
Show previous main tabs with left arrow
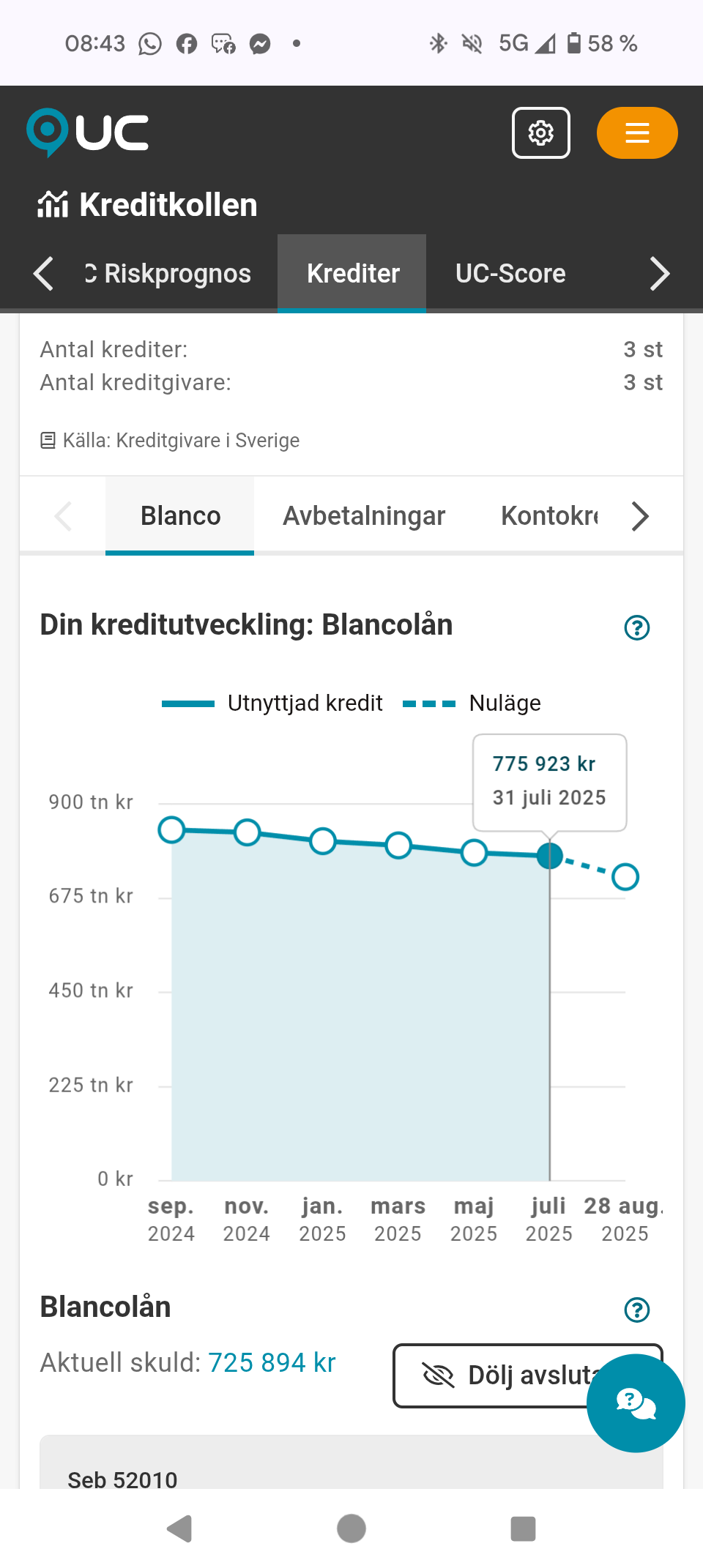coord(44,274)
